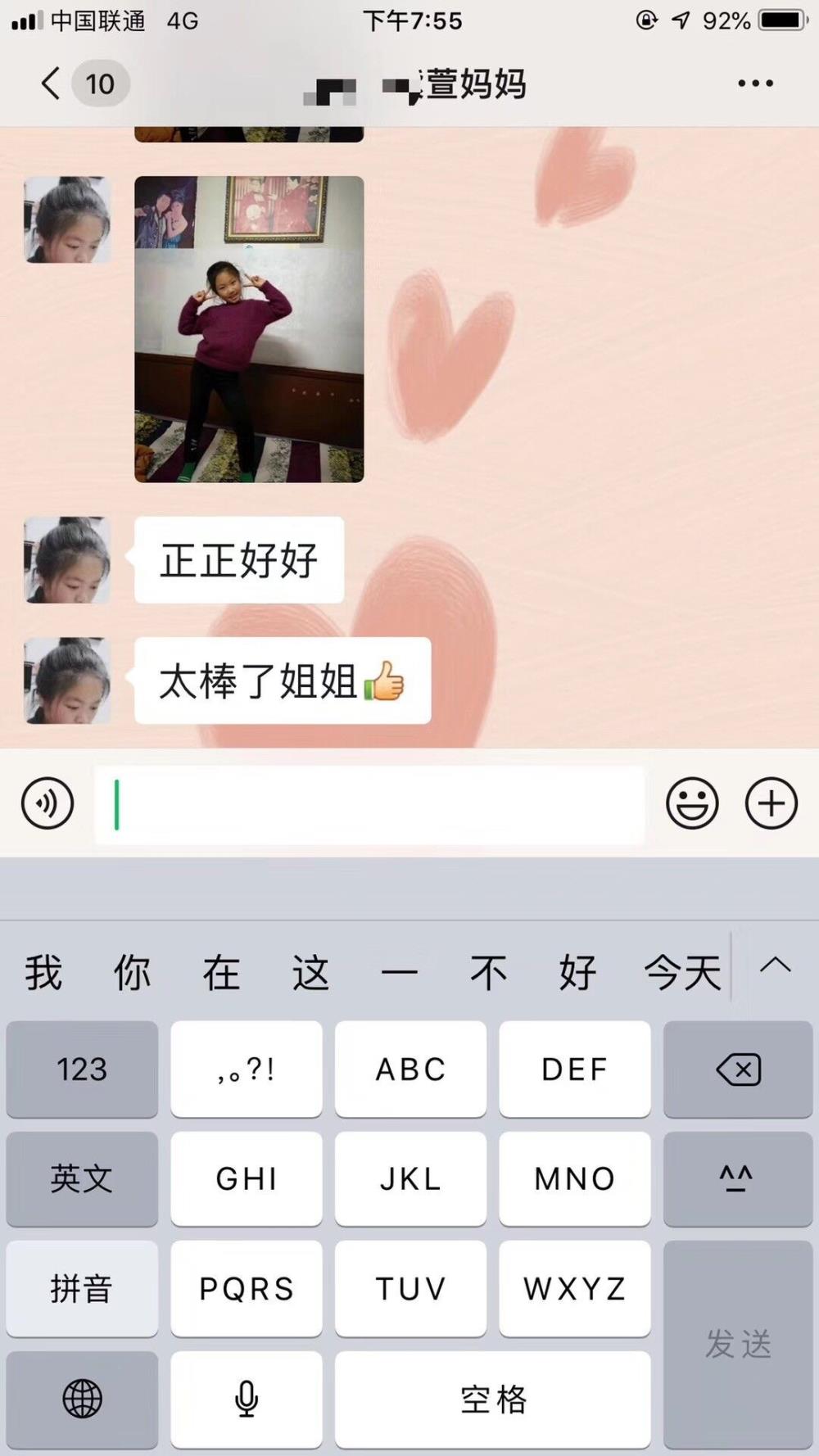Expand the candidate word list
The image size is (819, 1456).
[775, 965]
